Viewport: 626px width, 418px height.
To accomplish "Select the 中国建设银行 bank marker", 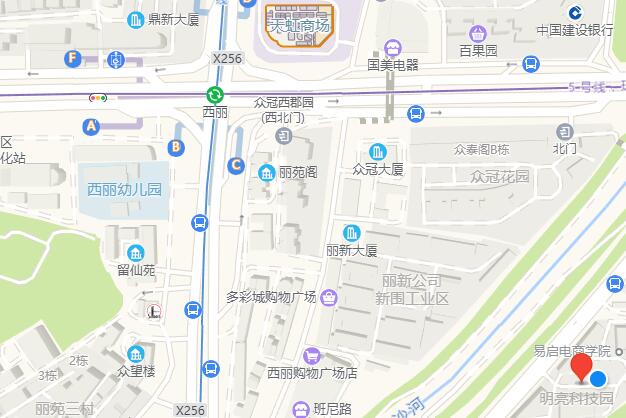I will [576, 11].
